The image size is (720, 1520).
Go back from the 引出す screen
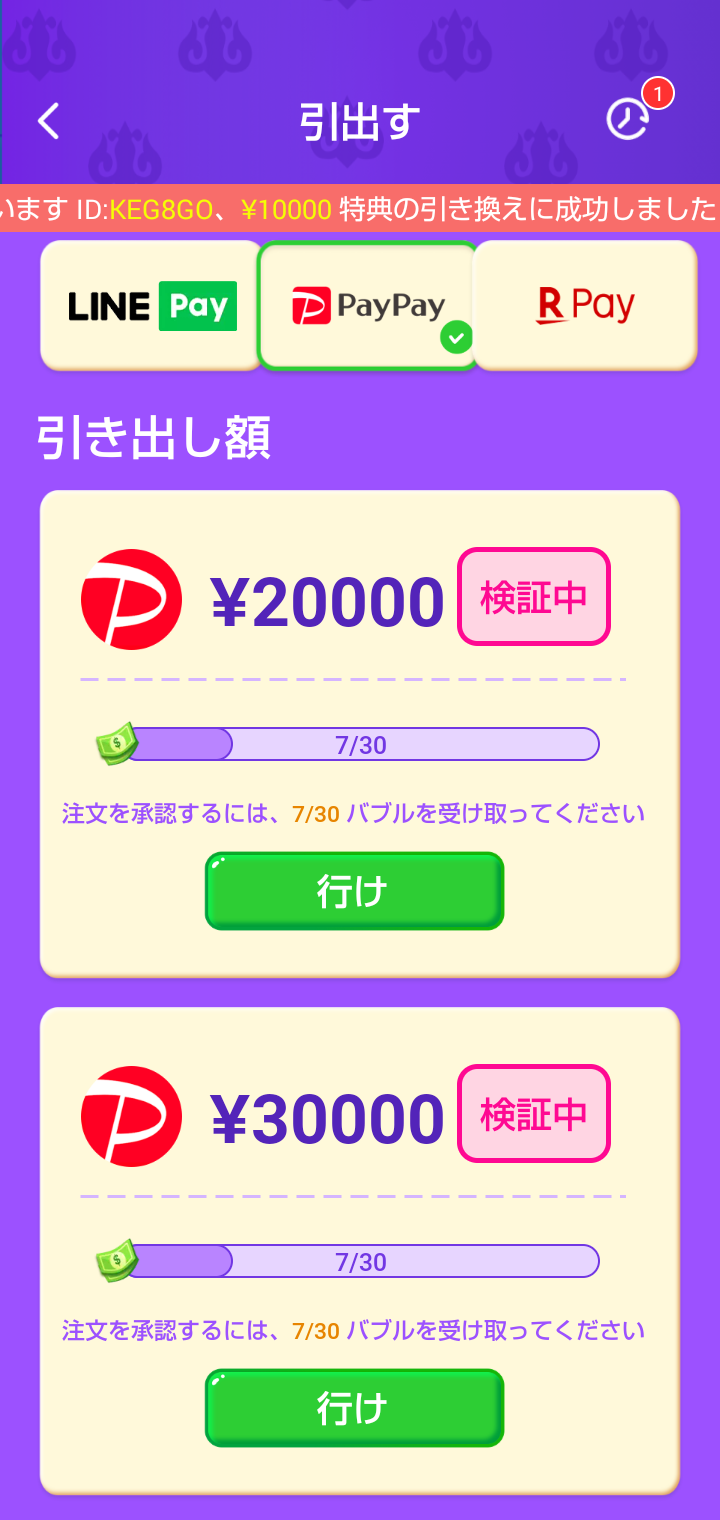48,121
